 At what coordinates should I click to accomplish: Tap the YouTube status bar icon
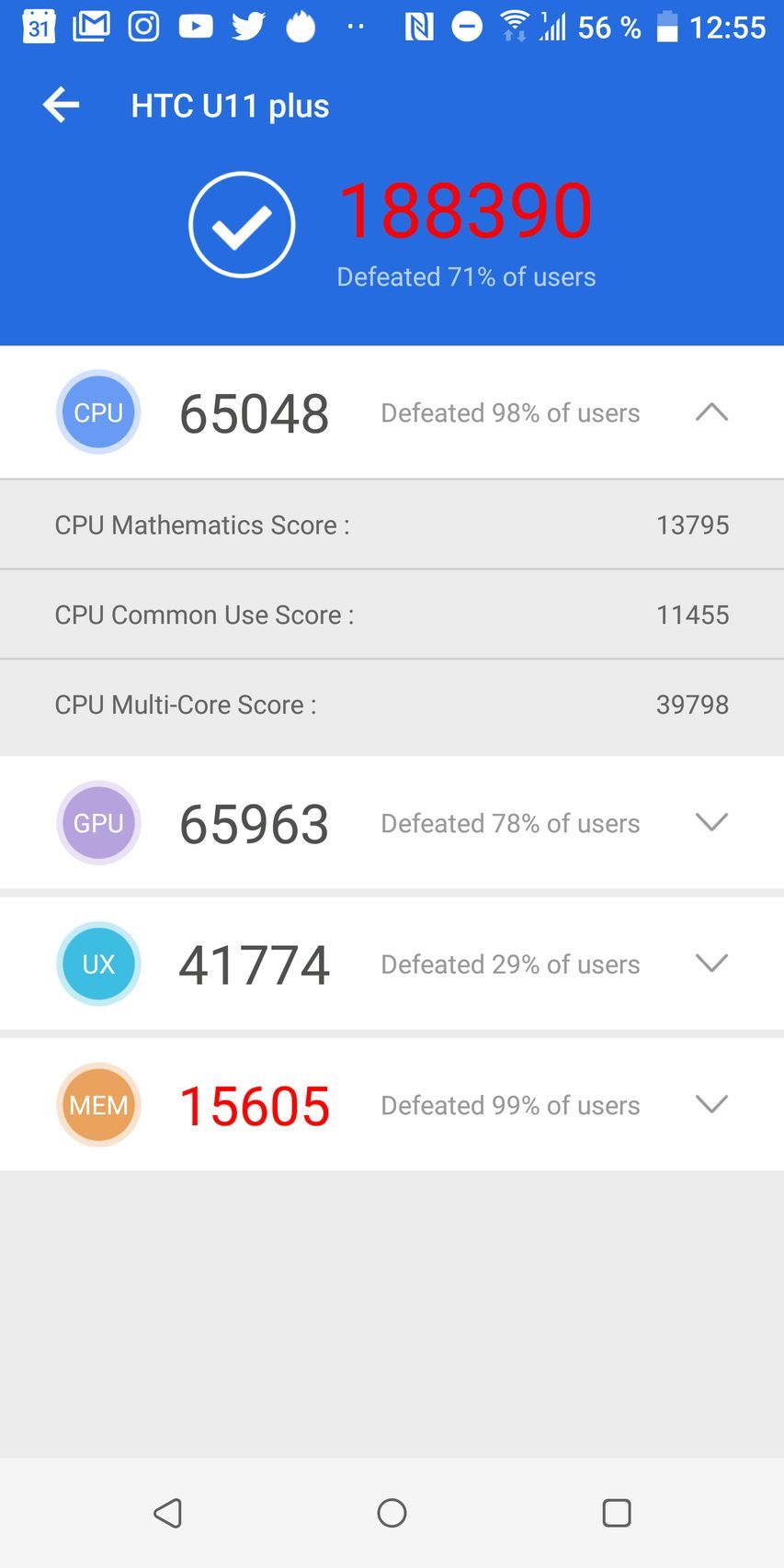pyautogui.click(x=195, y=26)
